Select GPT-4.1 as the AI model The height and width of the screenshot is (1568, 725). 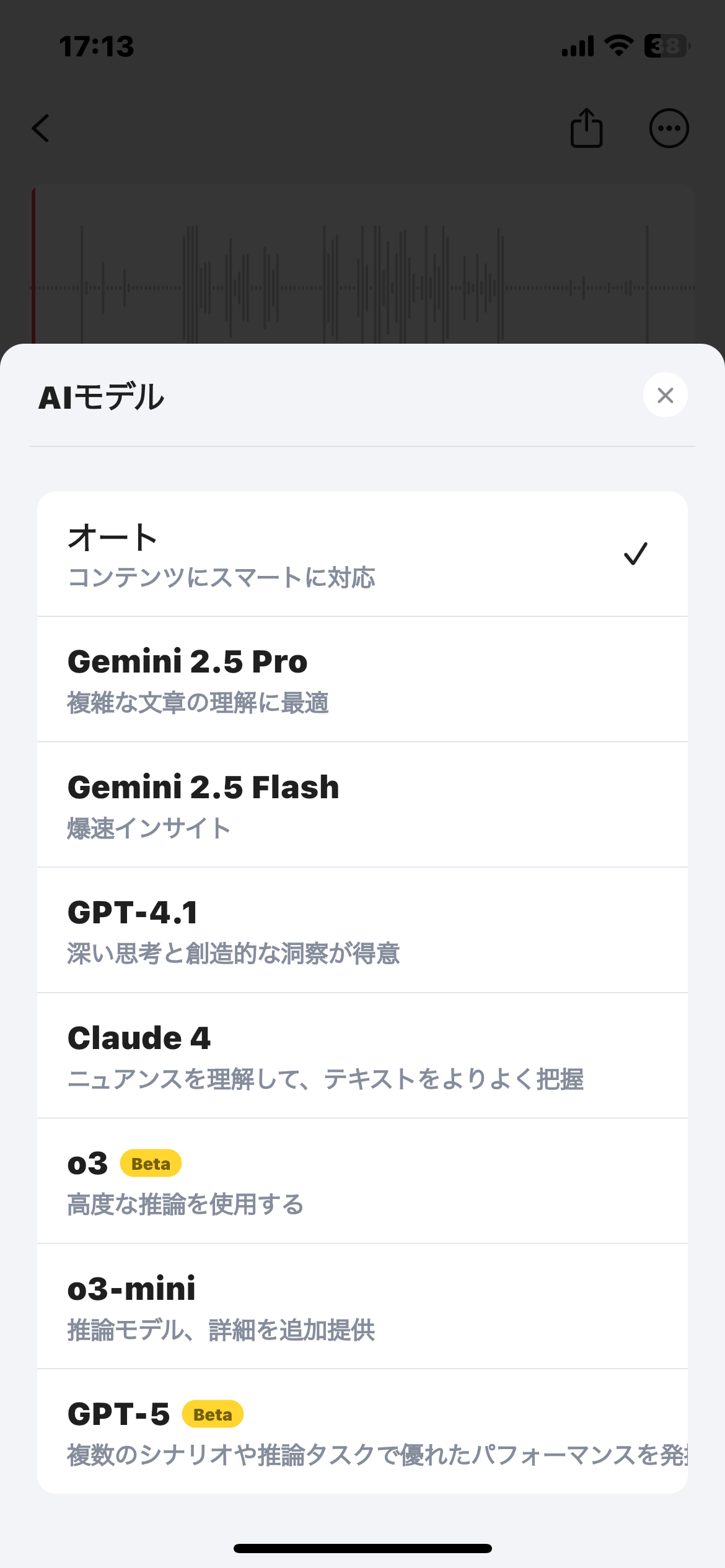point(362,930)
